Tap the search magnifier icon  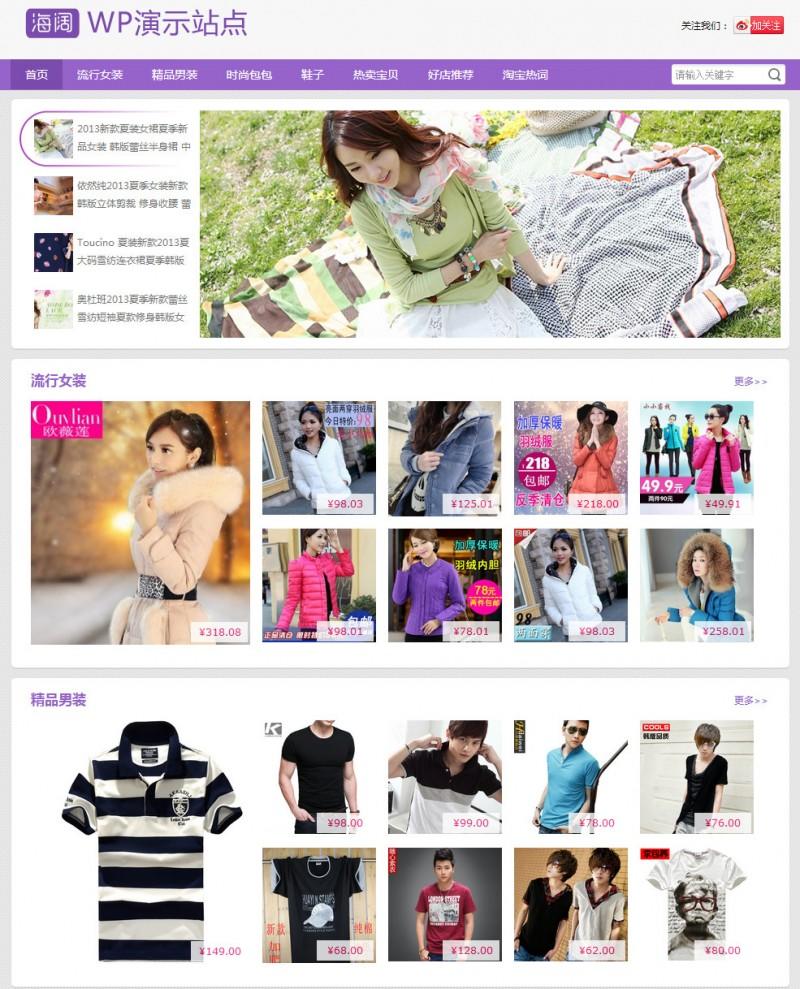coord(775,75)
